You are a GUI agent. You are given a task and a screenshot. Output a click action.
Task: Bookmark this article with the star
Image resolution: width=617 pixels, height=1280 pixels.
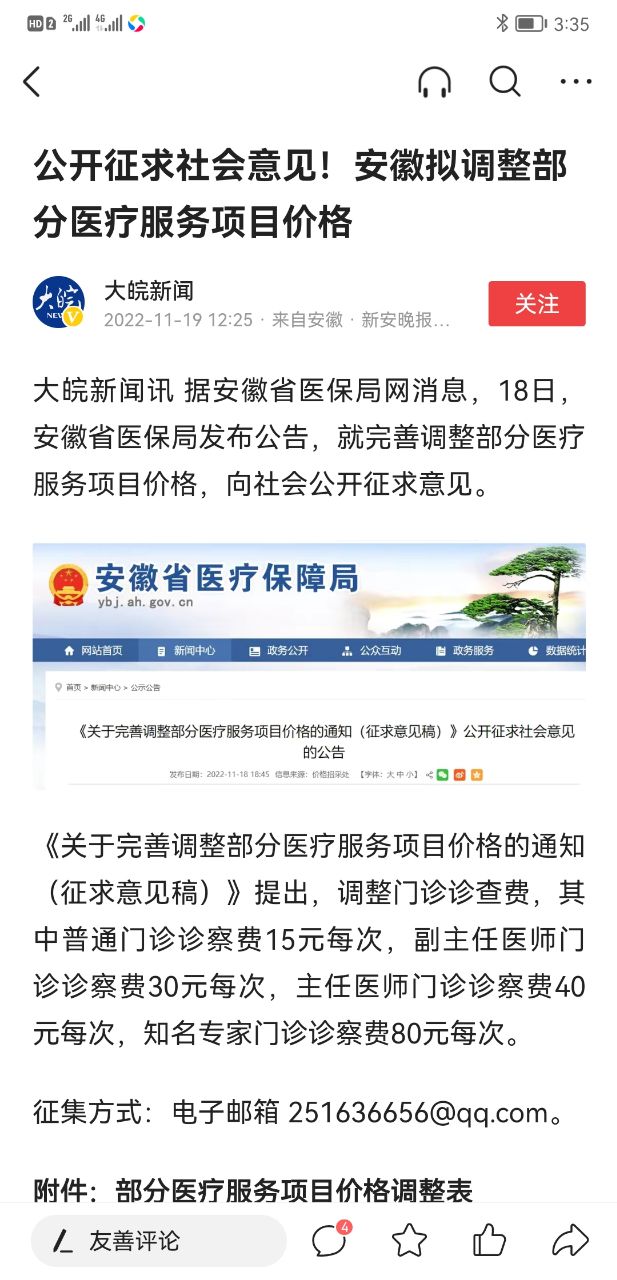(409, 1241)
